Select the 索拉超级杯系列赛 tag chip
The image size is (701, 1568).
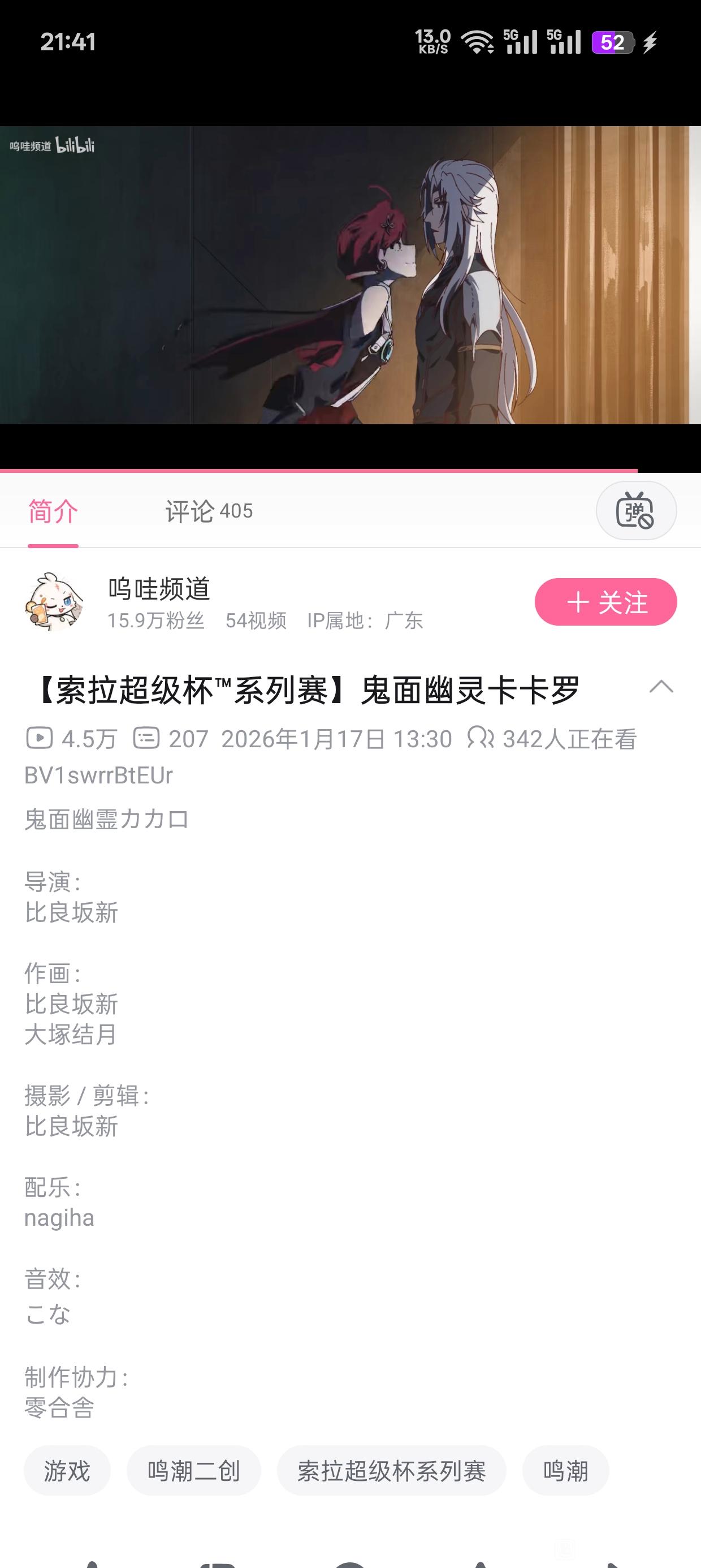point(391,1471)
